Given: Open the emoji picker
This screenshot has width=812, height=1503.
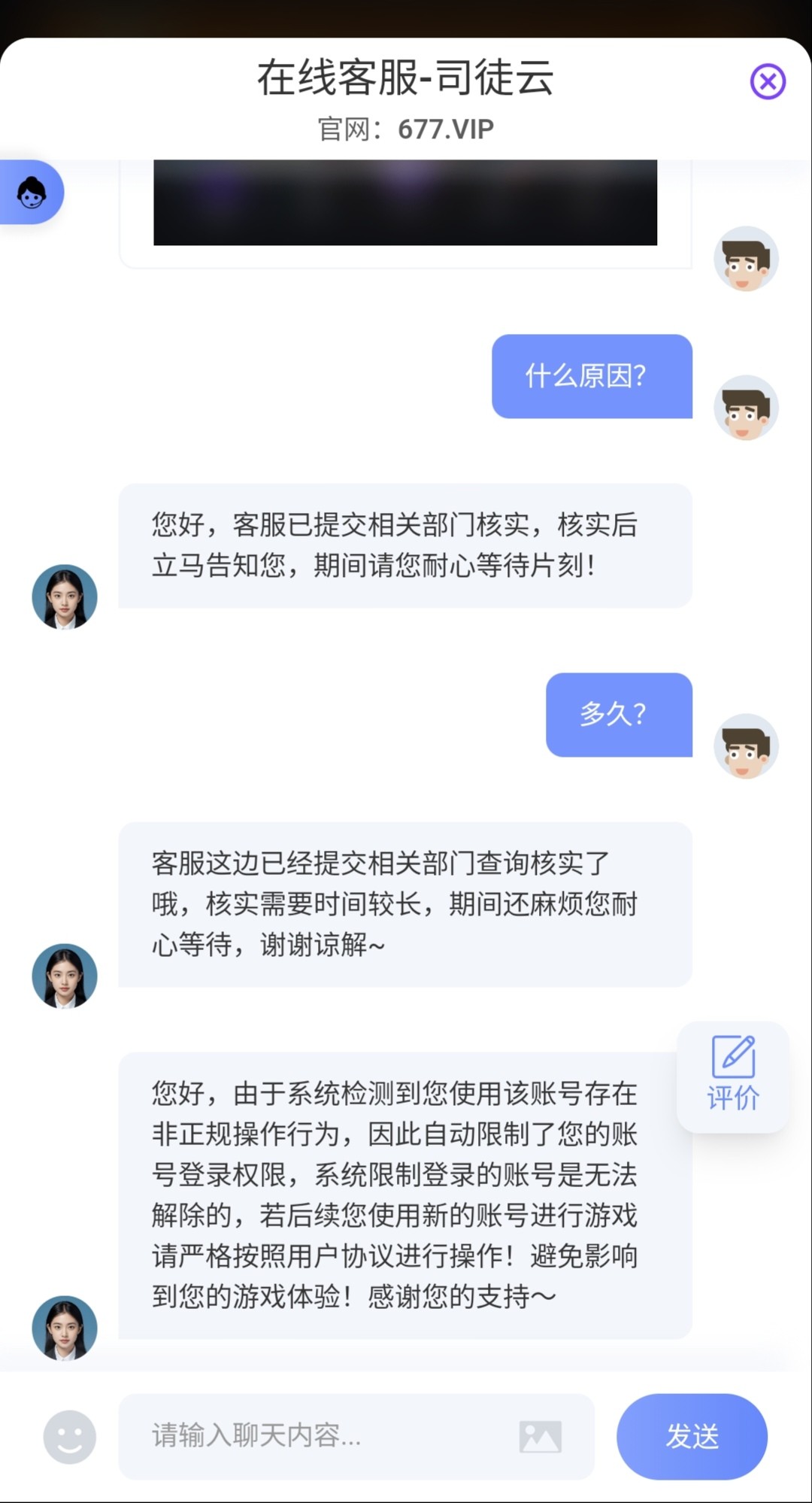Looking at the screenshot, I should [x=69, y=1436].
